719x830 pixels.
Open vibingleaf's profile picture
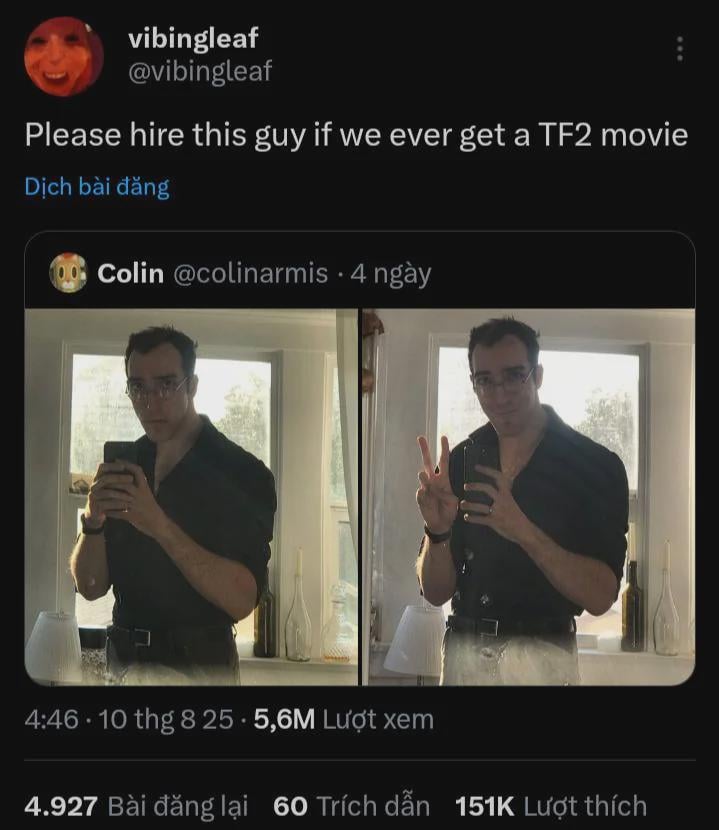click(63, 56)
